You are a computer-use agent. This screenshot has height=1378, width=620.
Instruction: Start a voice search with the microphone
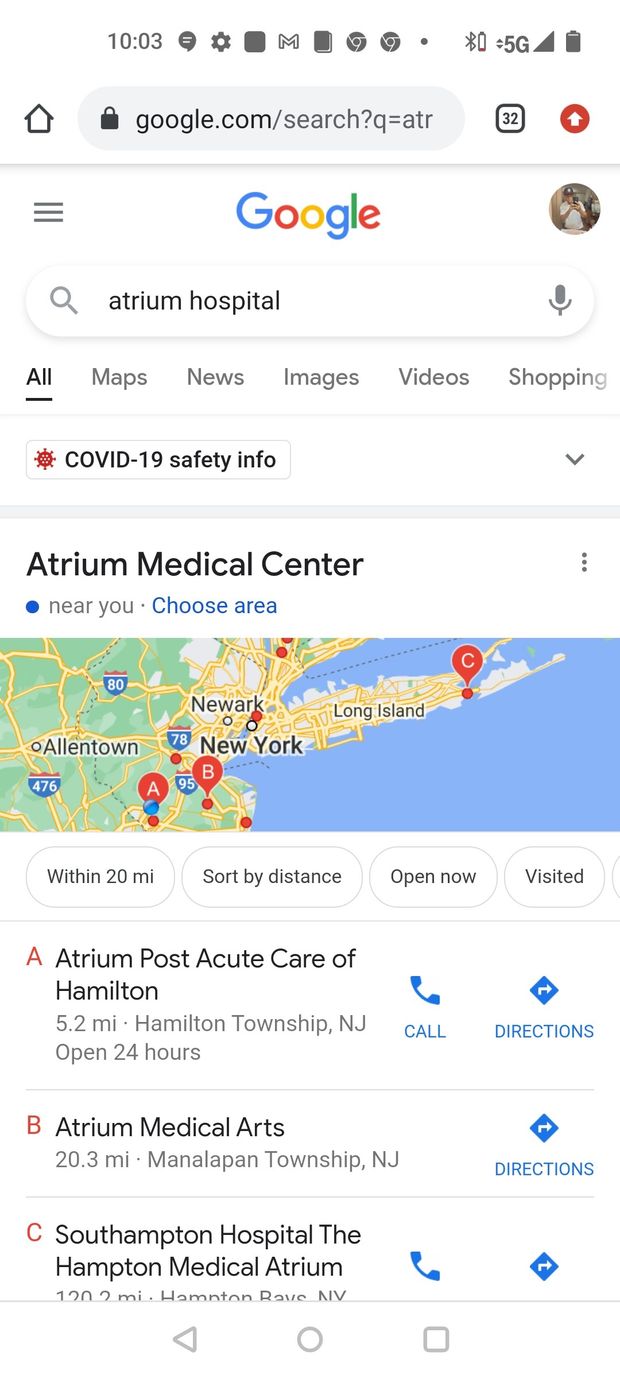(x=560, y=300)
